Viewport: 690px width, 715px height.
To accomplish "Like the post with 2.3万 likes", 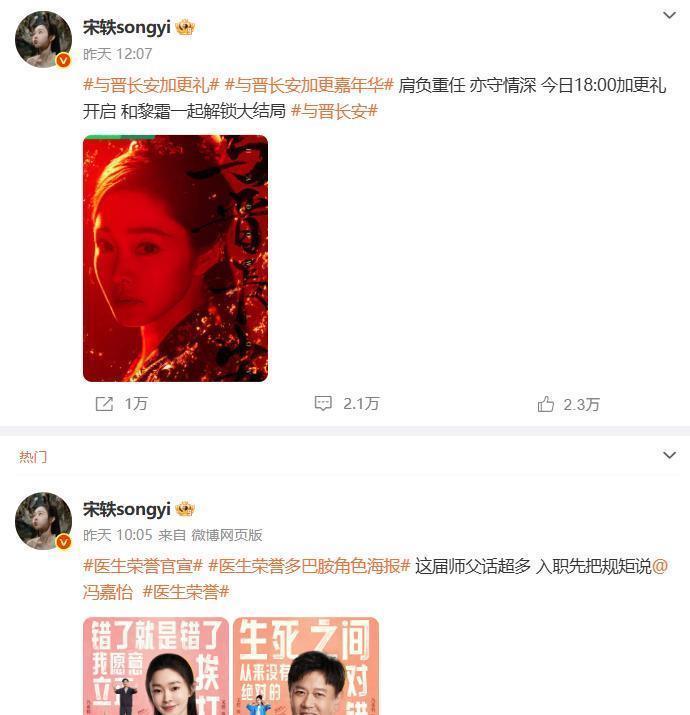I will coord(568,404).
